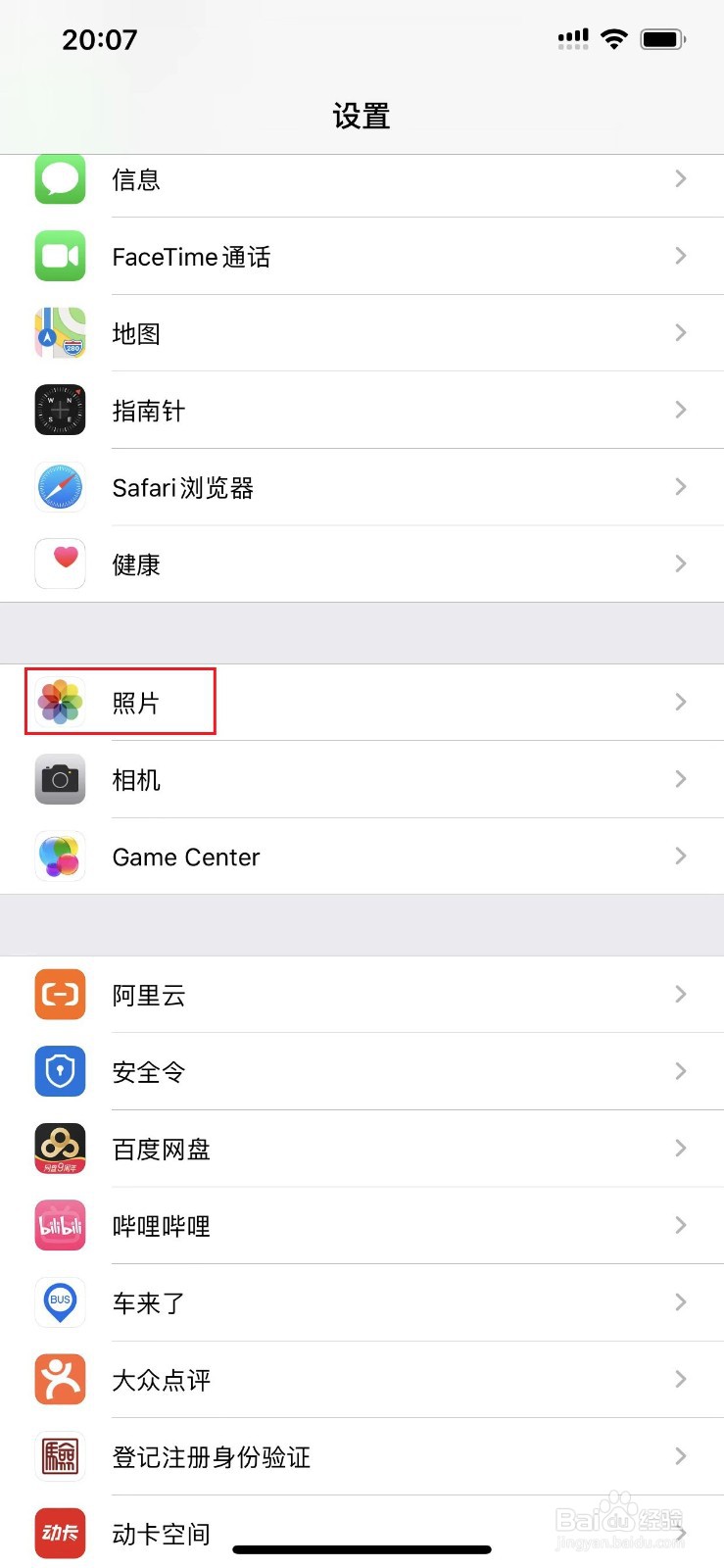
Task: Tap the 地图 Maps icon
Action: tap(60, 333)
